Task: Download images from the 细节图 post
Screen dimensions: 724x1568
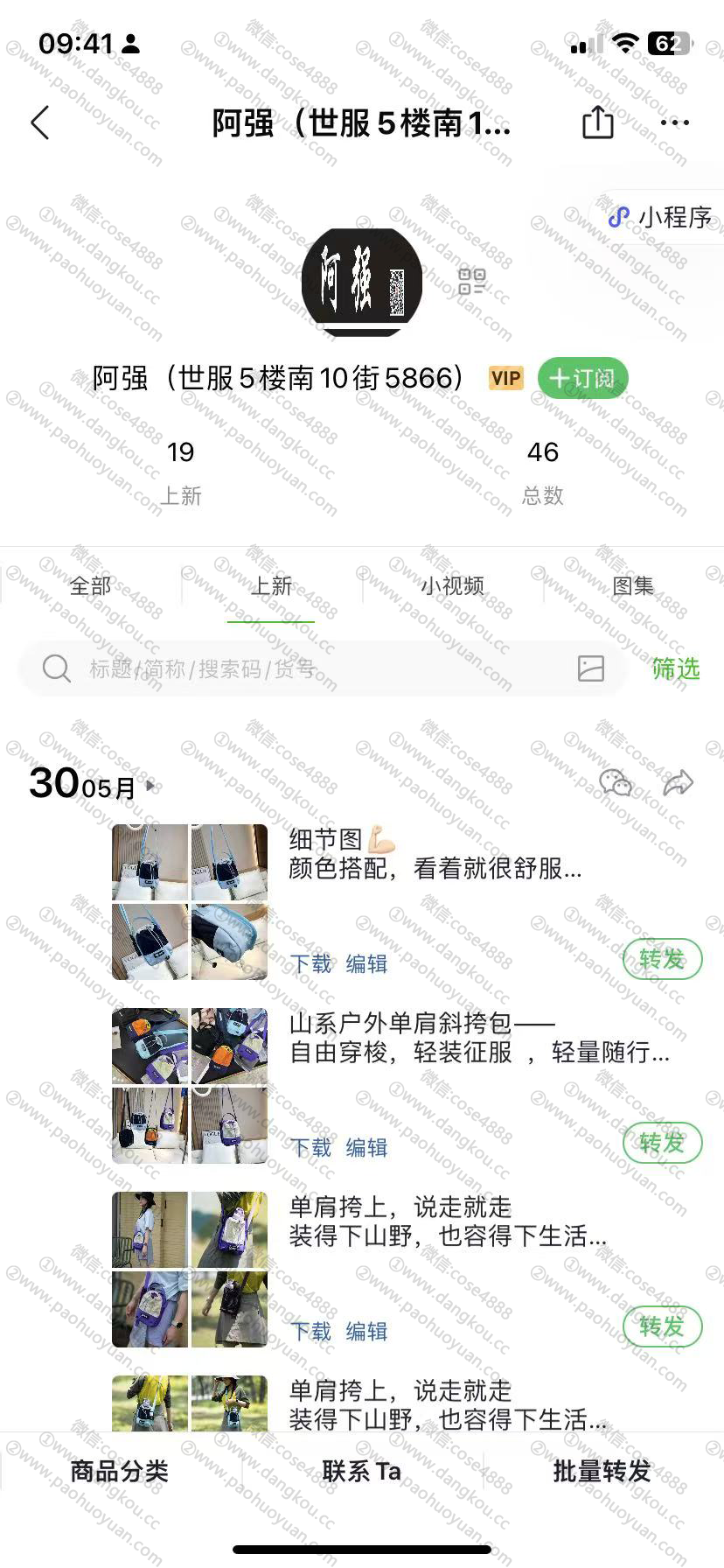Action: (311, 964)
